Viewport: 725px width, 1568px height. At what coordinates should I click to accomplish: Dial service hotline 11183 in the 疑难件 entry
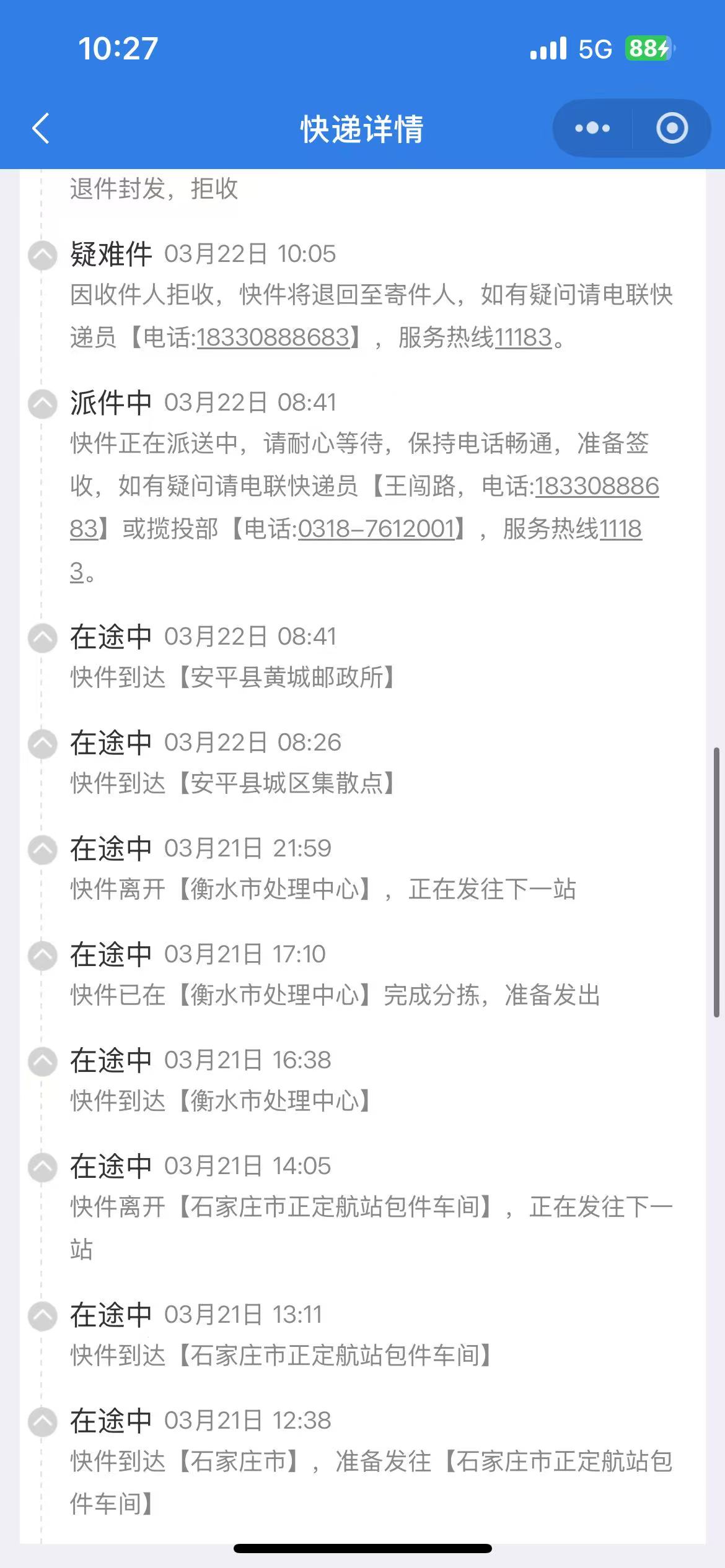click(x=523, y=338)
